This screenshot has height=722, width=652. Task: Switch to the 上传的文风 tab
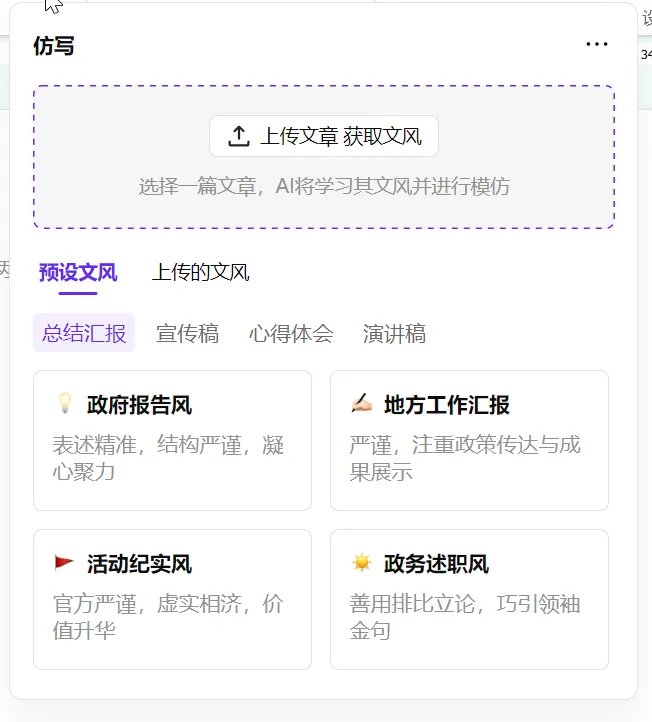[x=201, y=272]
